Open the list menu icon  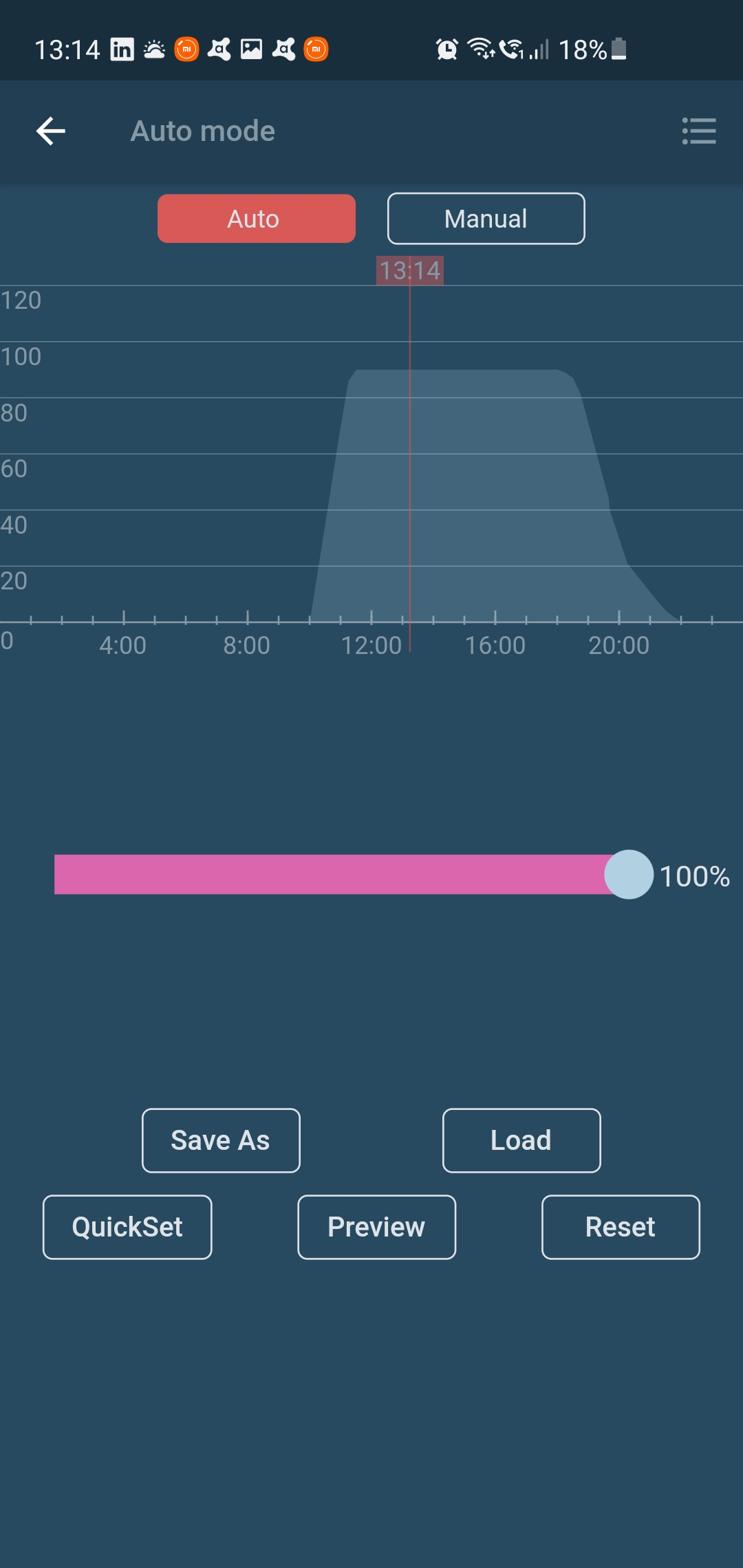click(x=699, y=131)
